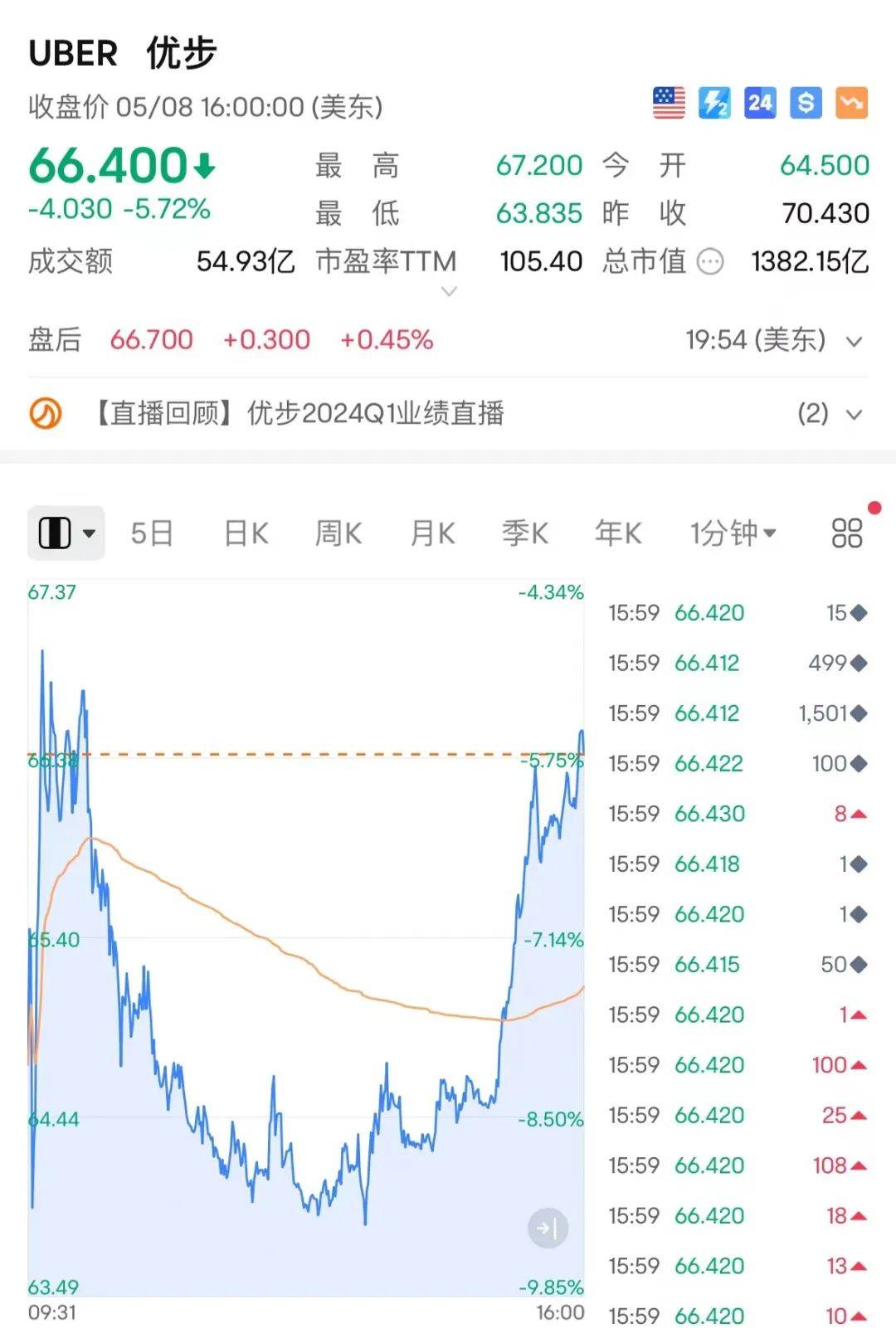
Task: Switch chart panel split view toggle
Action: click(55, 532)
